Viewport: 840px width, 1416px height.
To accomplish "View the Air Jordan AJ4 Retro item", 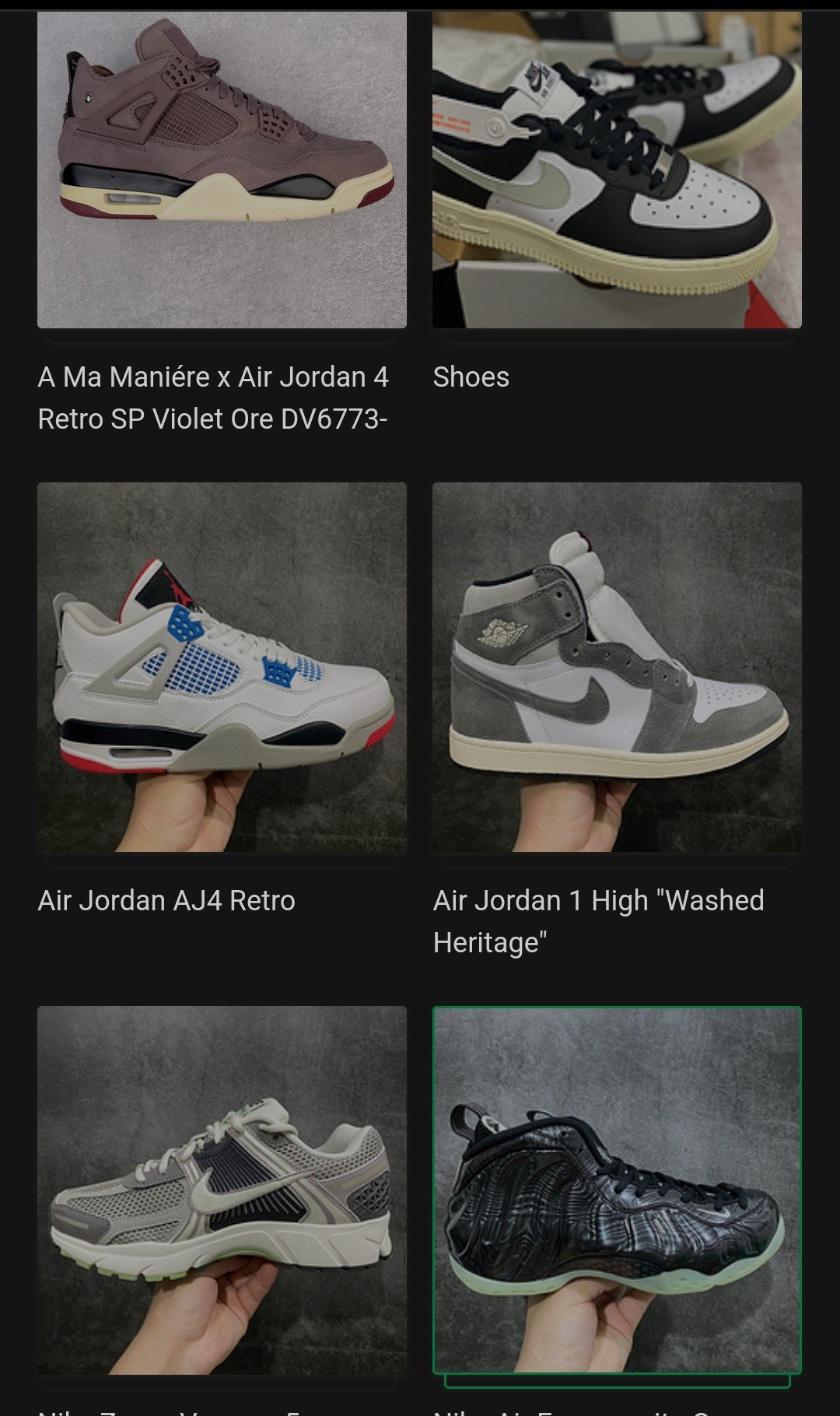I will coord(222,667).
